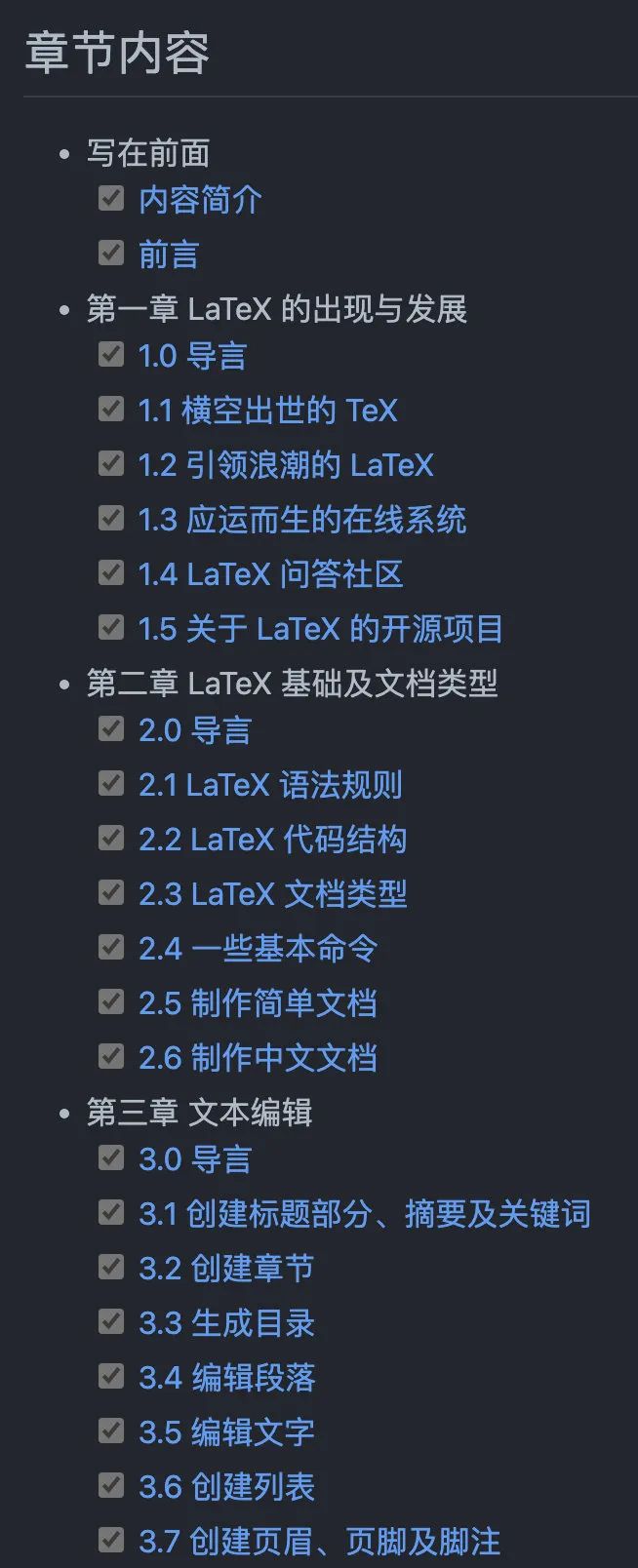Open 3.2 创建章节
The height and width of the screenshot is (1568, 638).
pyautogui.click(x=226, y=1269)
